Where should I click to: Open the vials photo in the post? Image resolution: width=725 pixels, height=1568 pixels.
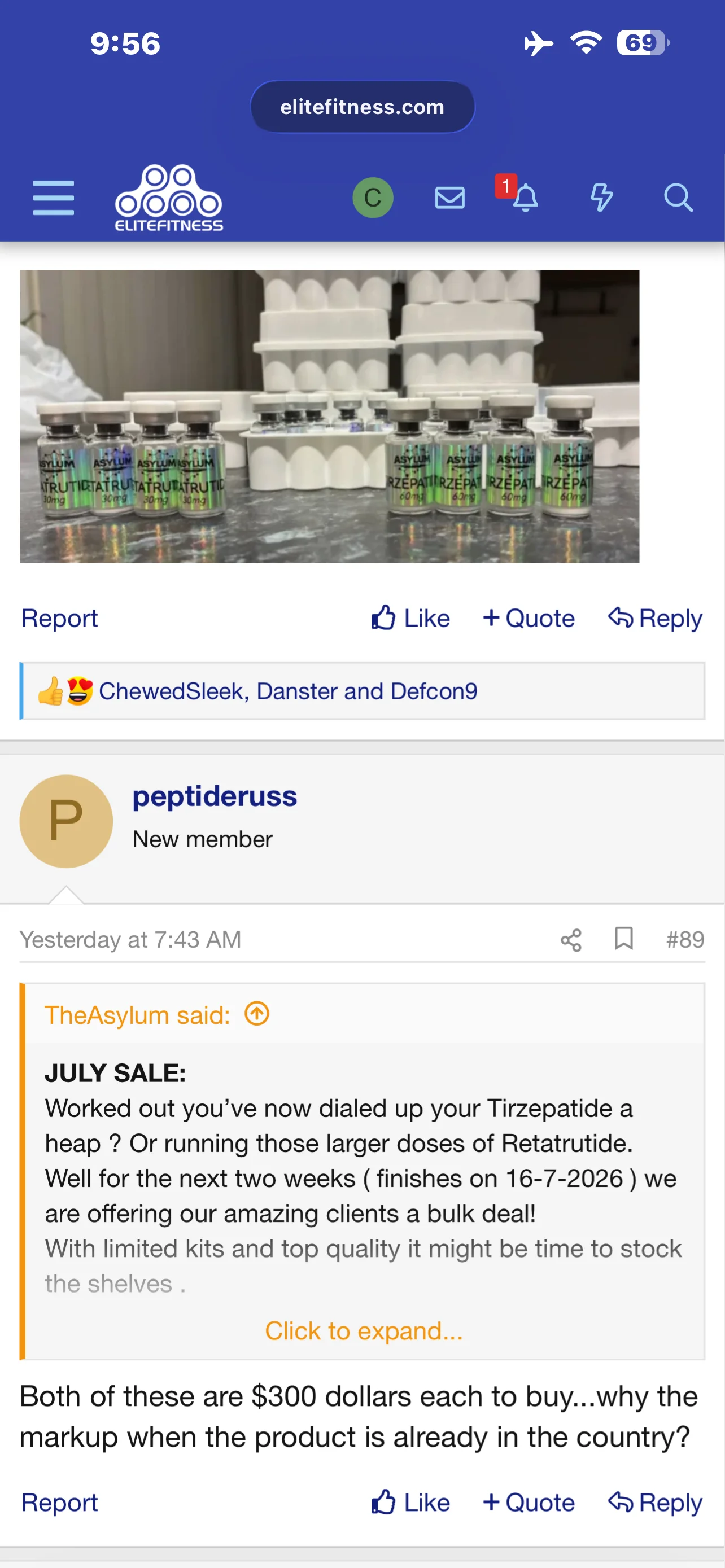point(329,417)
